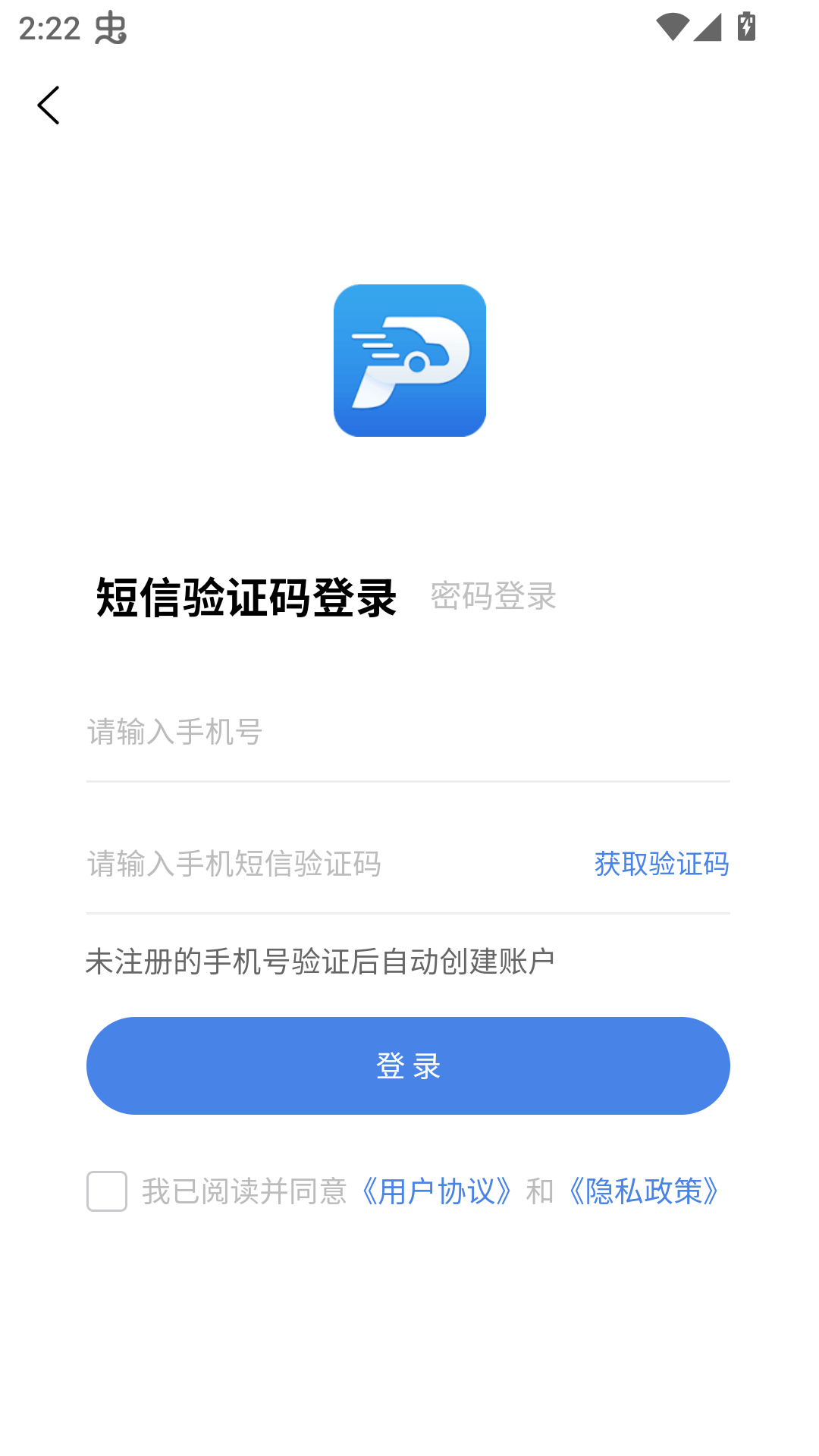Tap the blue 登录 button
819x1456 pixels.
point(408,1065)
